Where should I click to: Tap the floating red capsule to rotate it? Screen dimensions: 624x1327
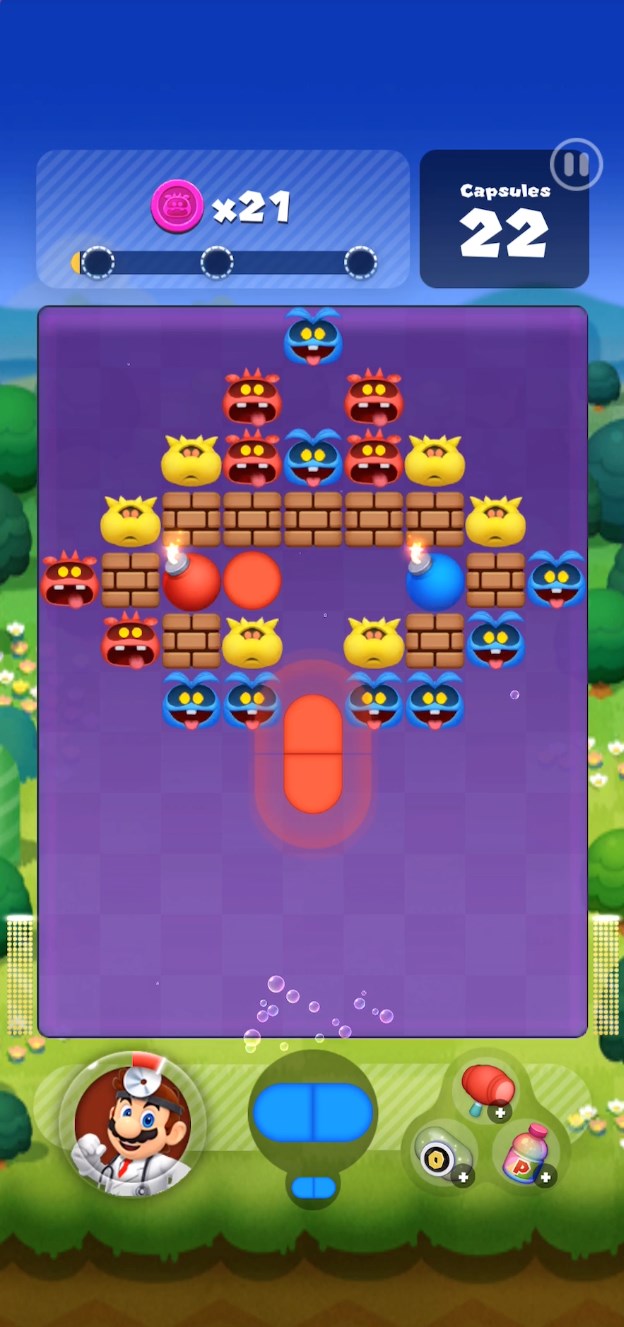point(313,753)
